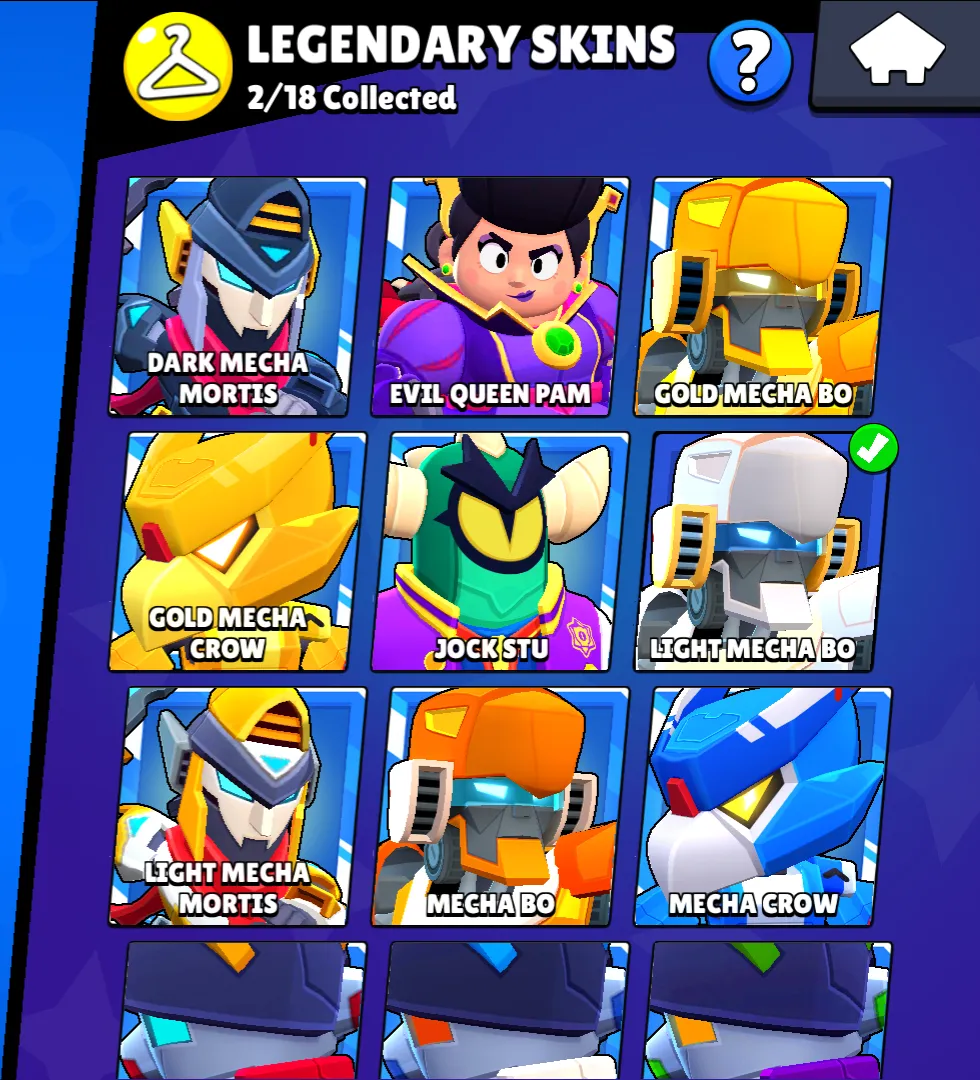This screenshot has width=980, height=1080.
Task: Open the question mark help button
Action: [750, 62]
